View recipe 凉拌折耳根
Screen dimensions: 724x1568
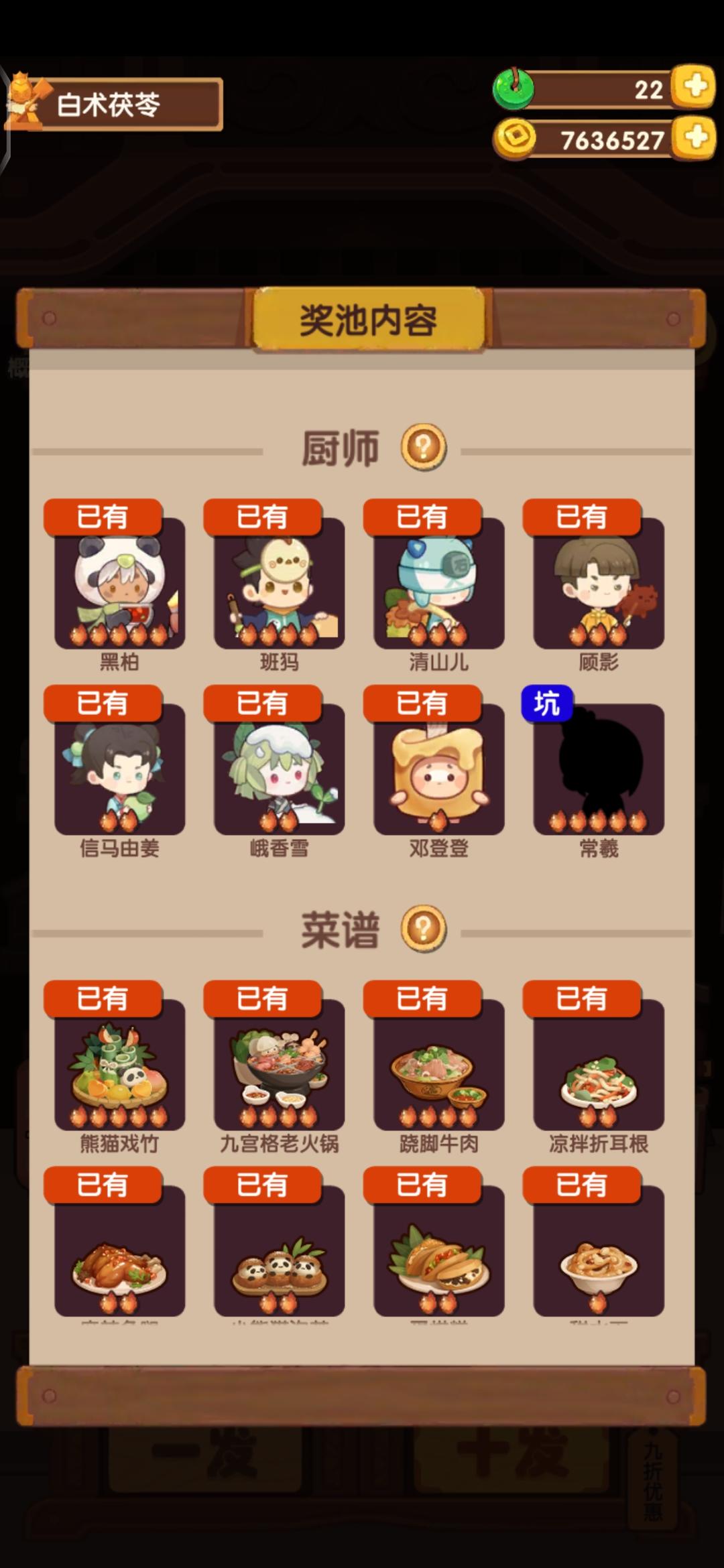click(x=598, y=1065)
